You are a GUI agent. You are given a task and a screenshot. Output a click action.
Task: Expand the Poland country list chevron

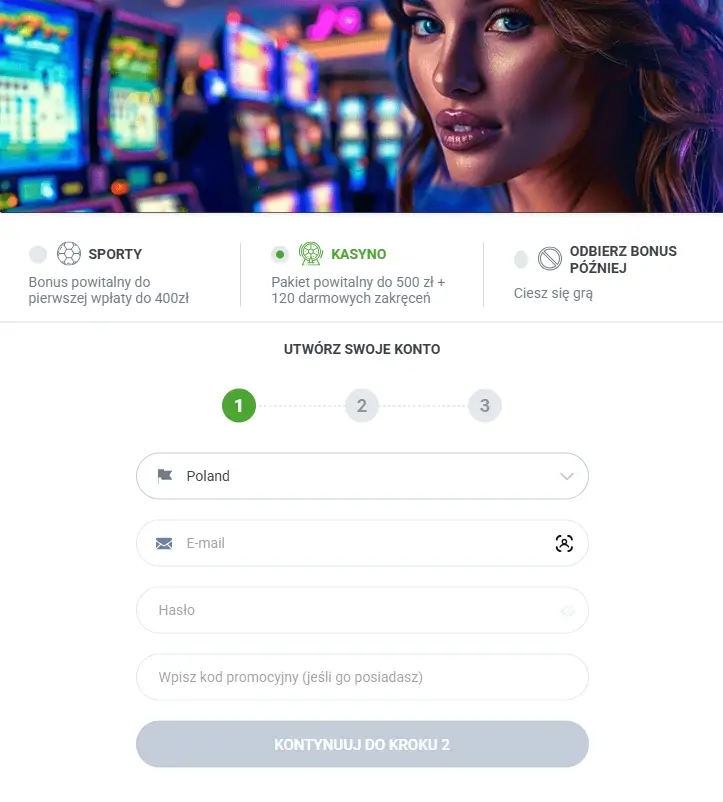click(x=567, y=476)
